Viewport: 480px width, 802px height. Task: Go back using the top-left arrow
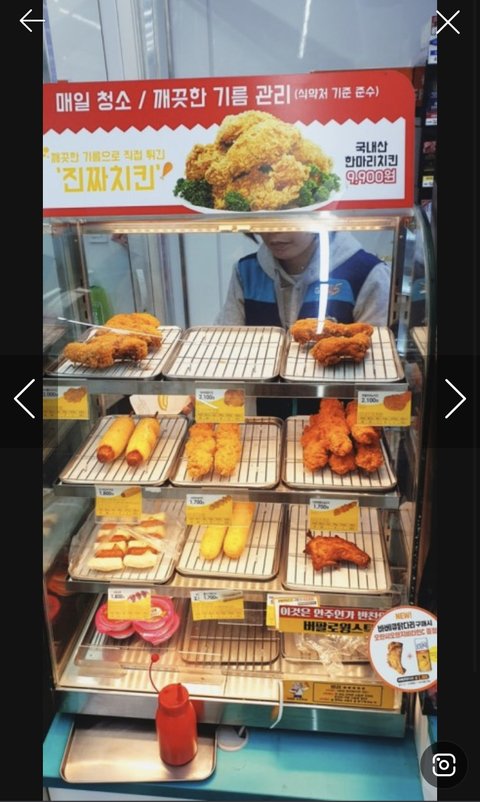pyautogui.click(x=32, y=21)
